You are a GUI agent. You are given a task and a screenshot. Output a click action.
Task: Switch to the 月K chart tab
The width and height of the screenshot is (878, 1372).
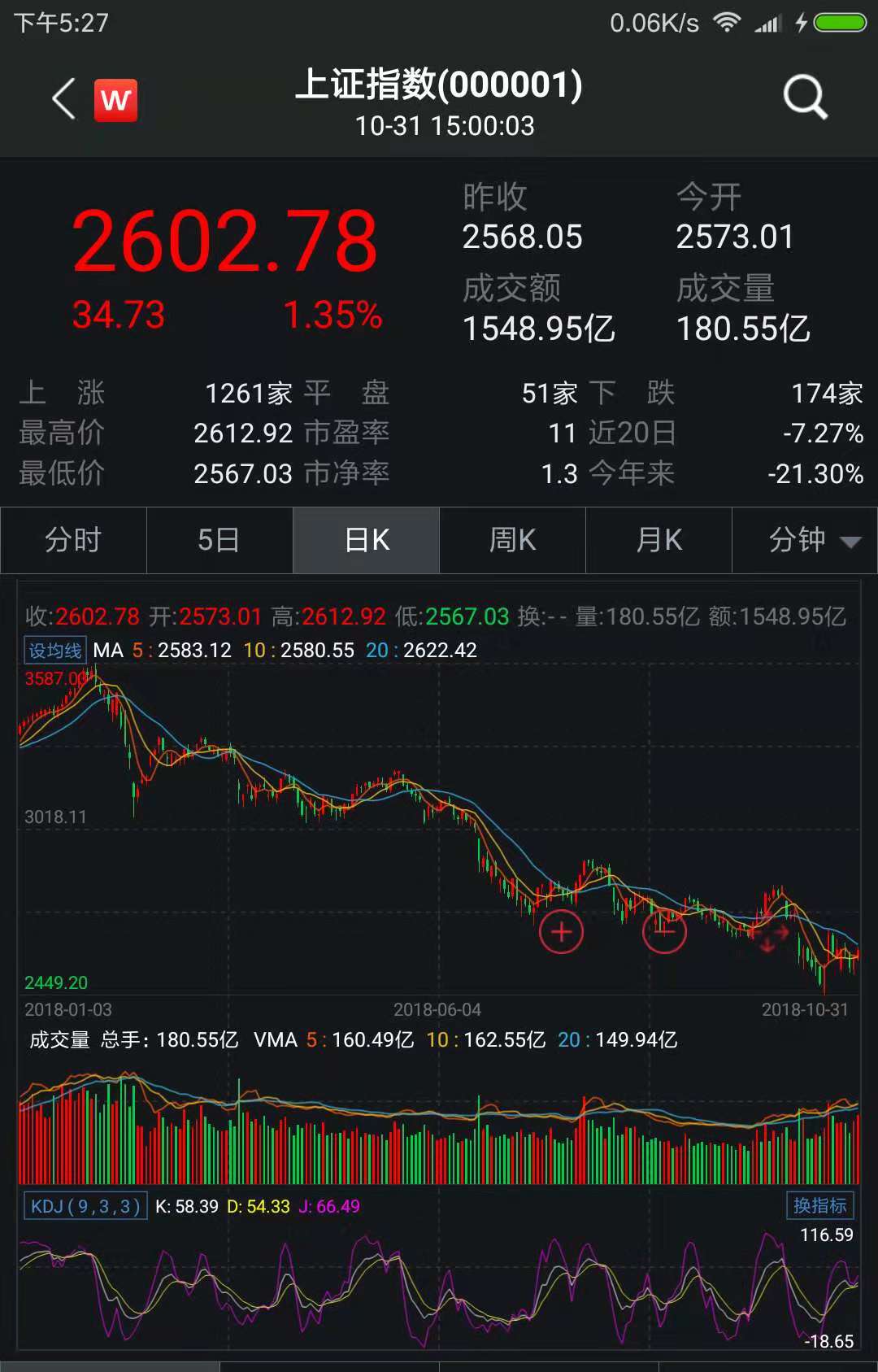pos(658,540)
